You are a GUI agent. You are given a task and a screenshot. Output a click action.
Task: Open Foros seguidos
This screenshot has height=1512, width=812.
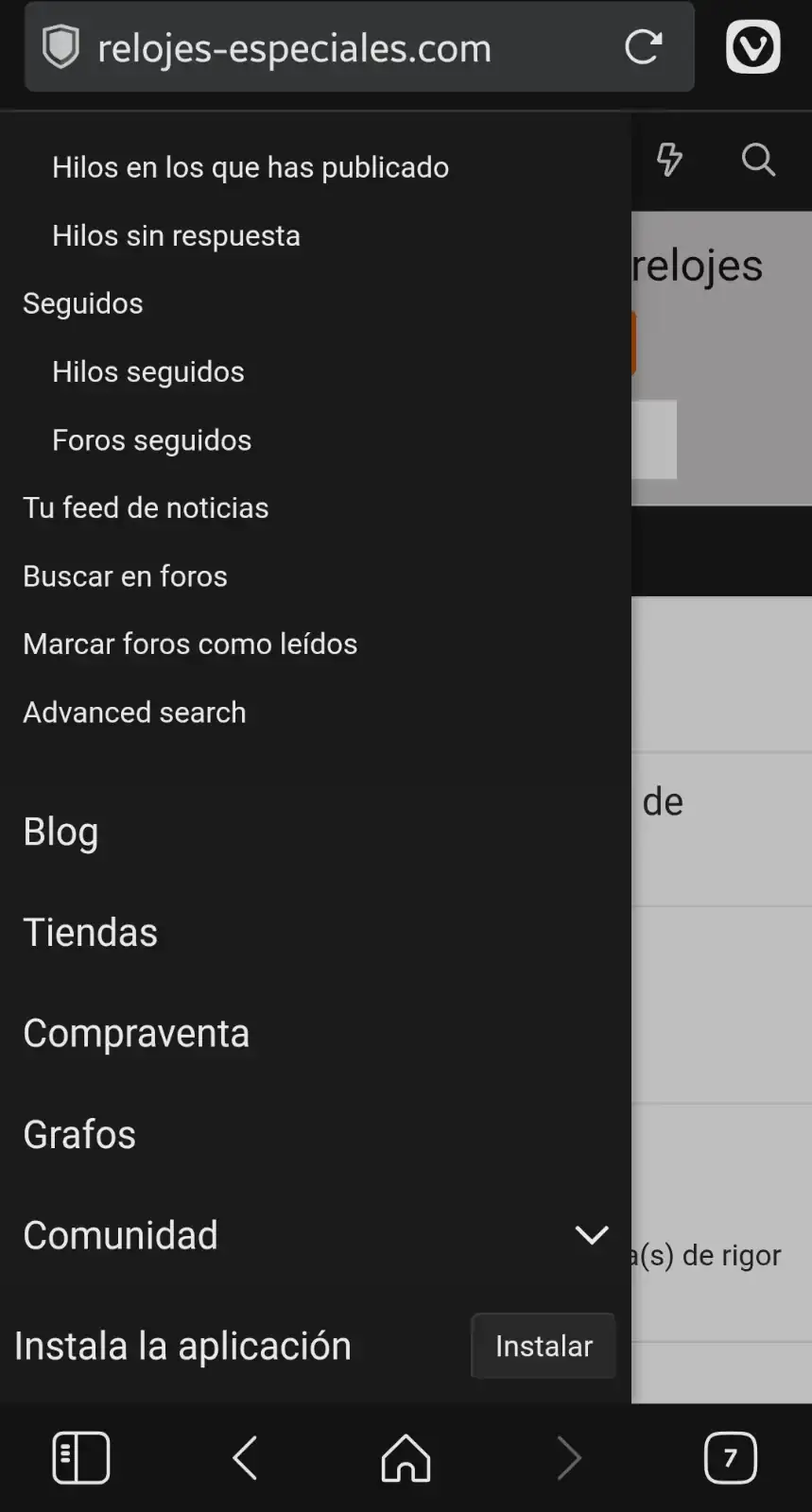coord(151,440)
